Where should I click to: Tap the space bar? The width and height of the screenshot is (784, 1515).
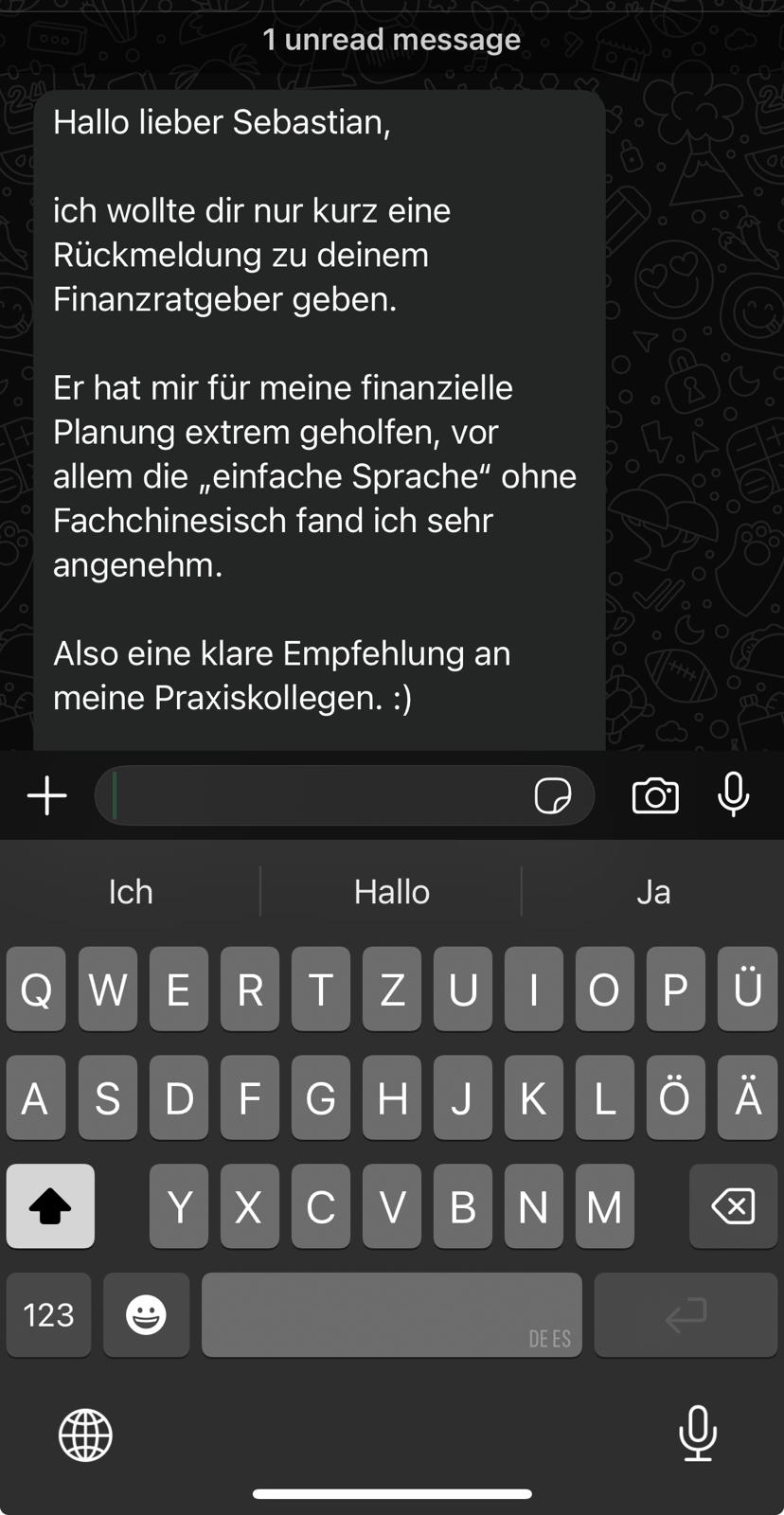coord(392,1314)
